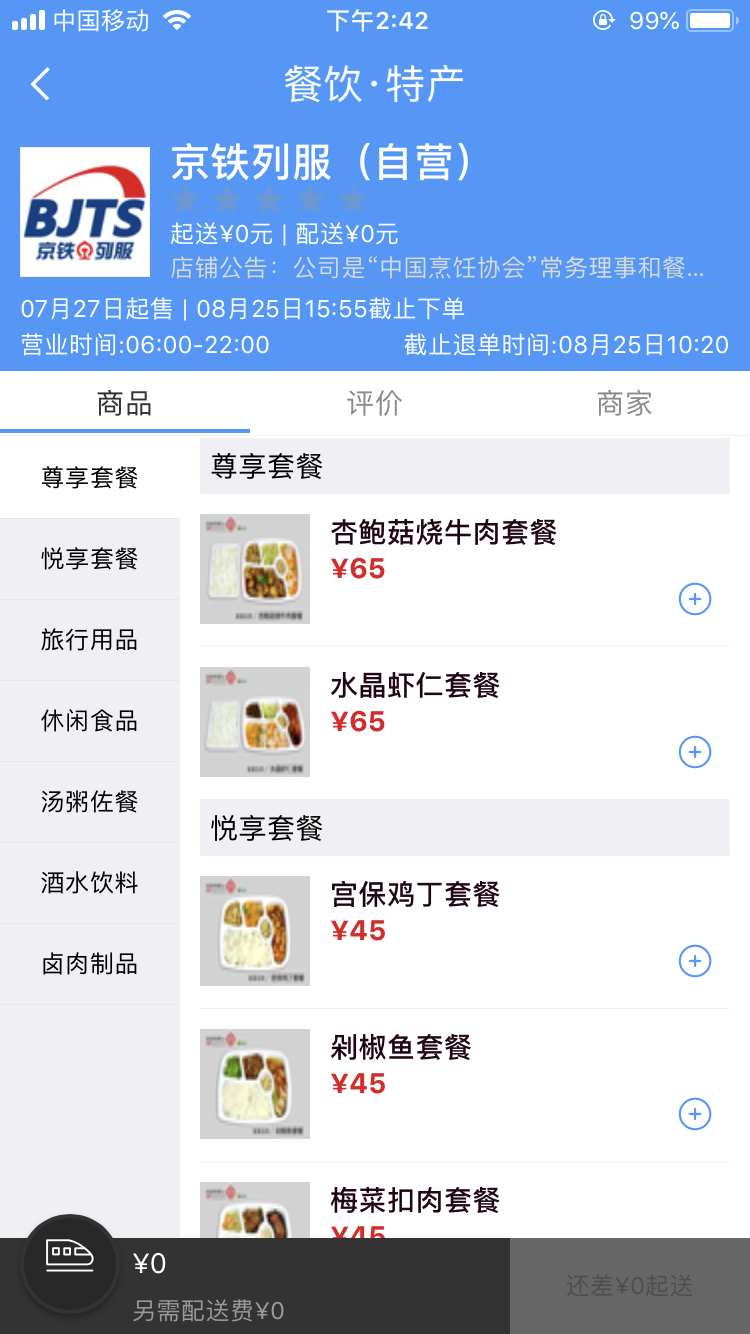
Task: Tap the back arrow to exit the store page
Action: tap(39, 85)
